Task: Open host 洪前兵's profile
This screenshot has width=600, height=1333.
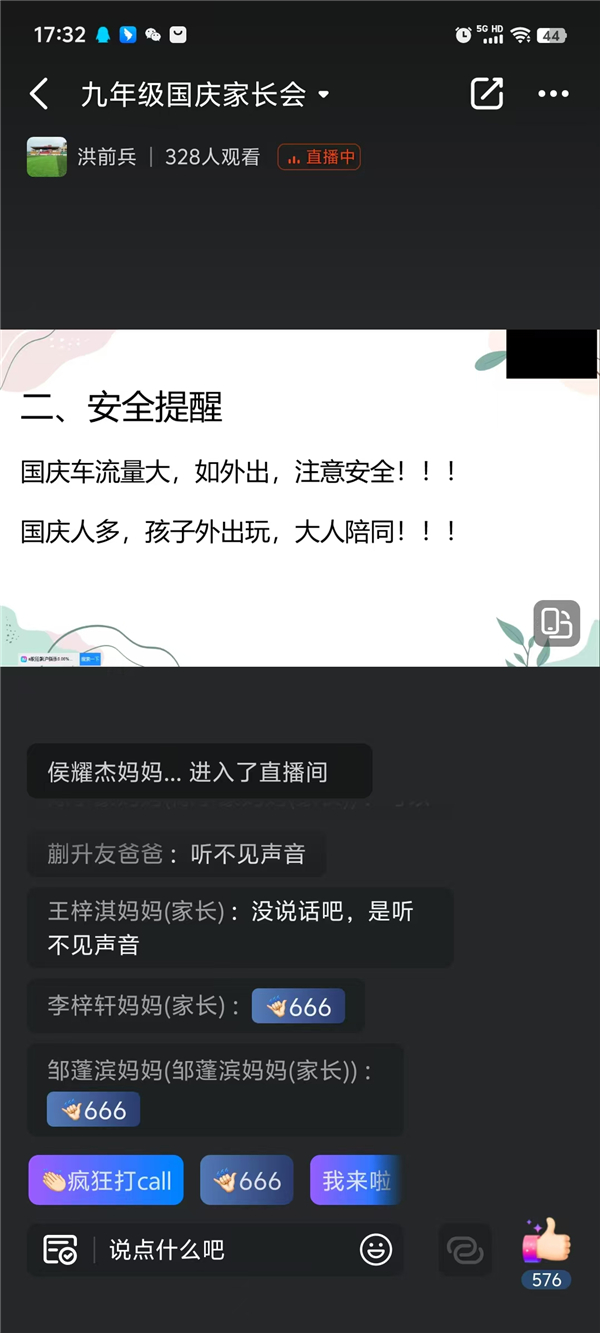Action: tap(47, 157)
